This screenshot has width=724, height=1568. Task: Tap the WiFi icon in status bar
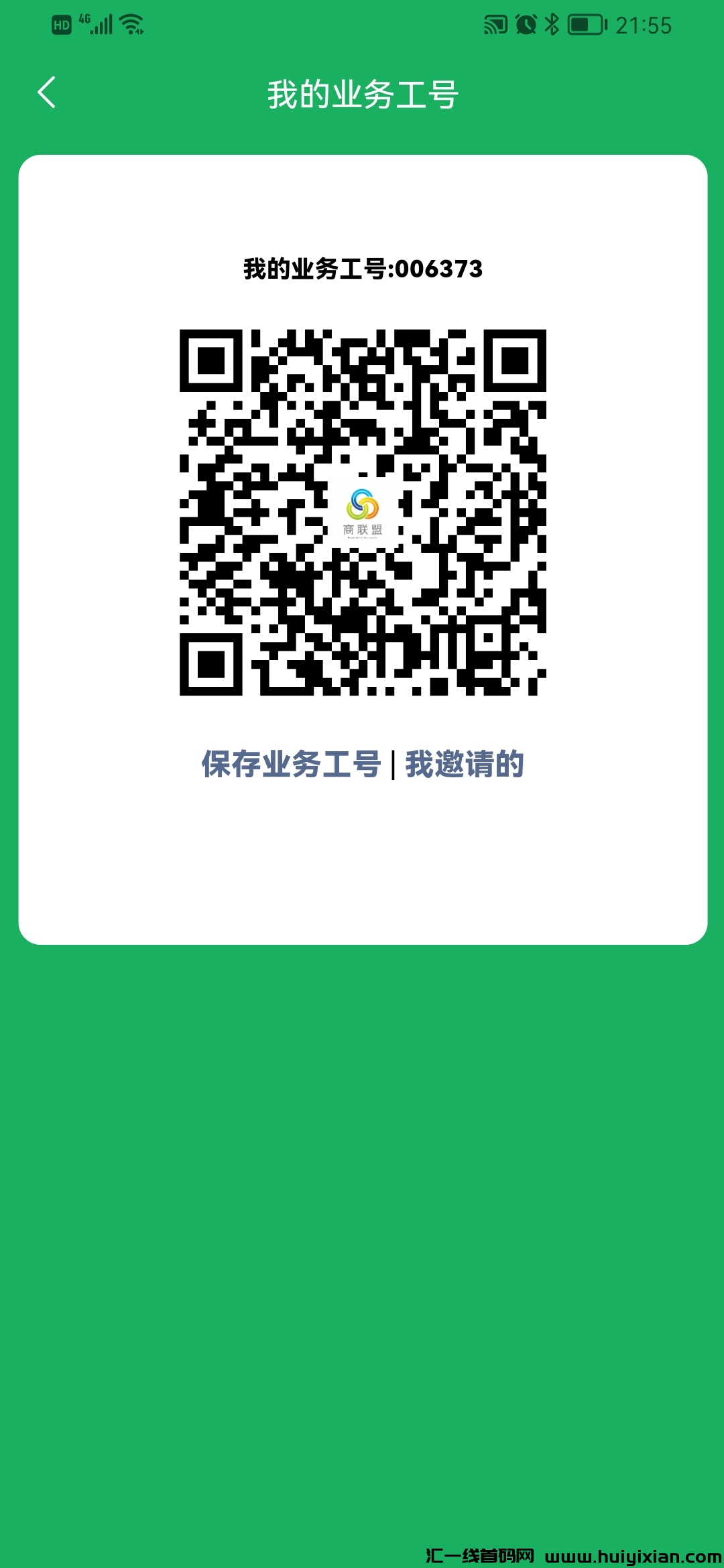pos(131,23)
